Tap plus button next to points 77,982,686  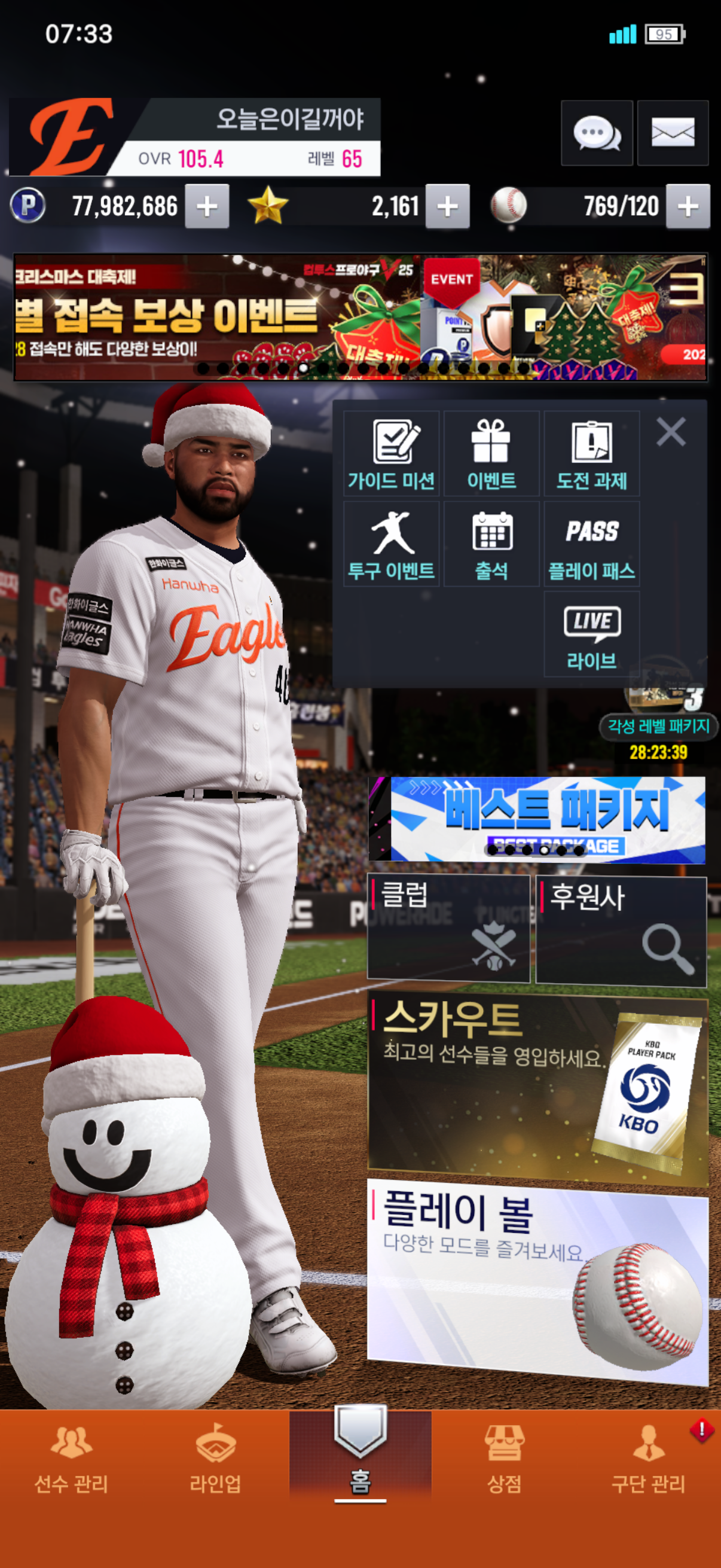207,206
